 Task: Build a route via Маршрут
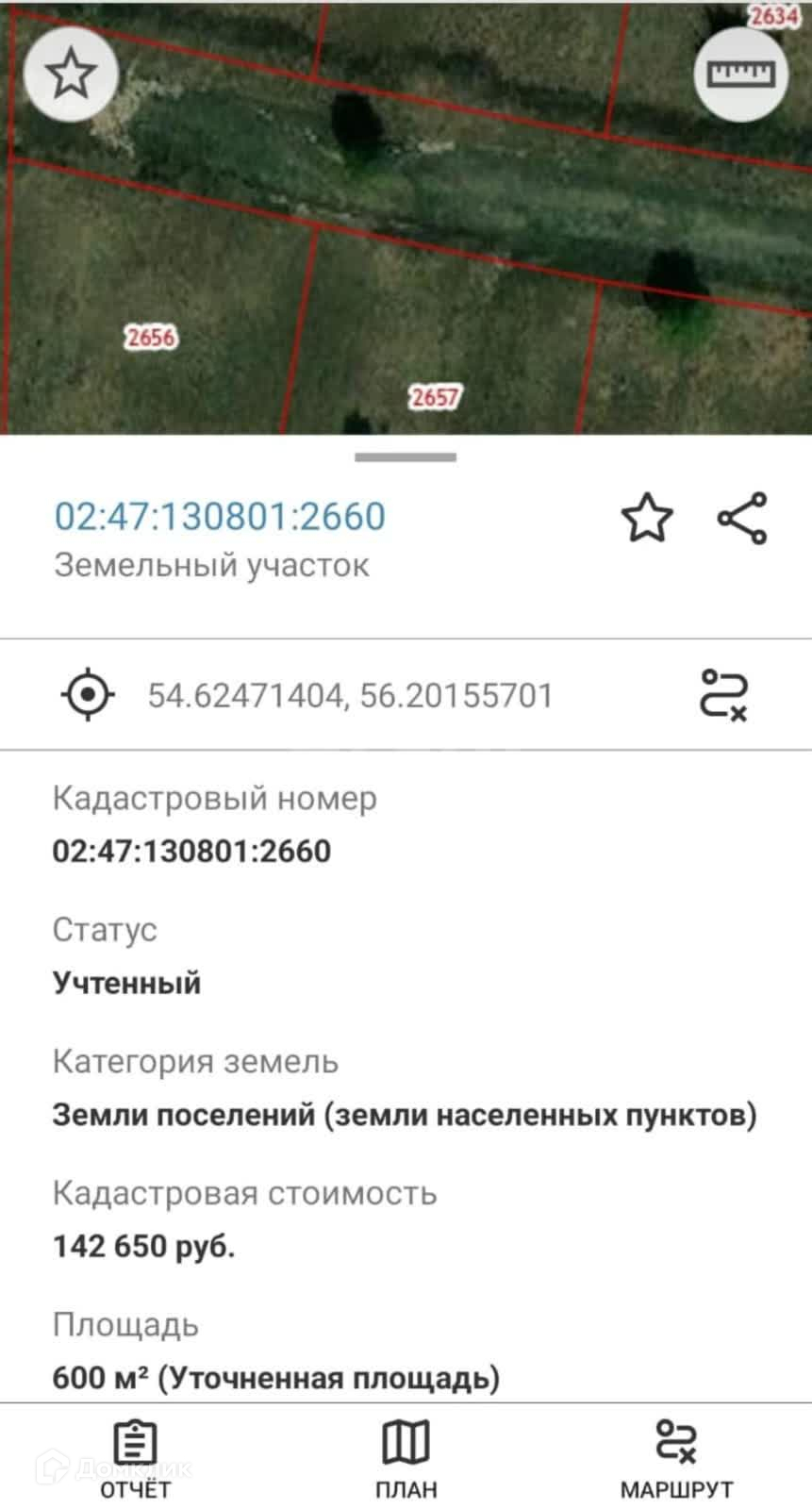[x=676, y=1458]
